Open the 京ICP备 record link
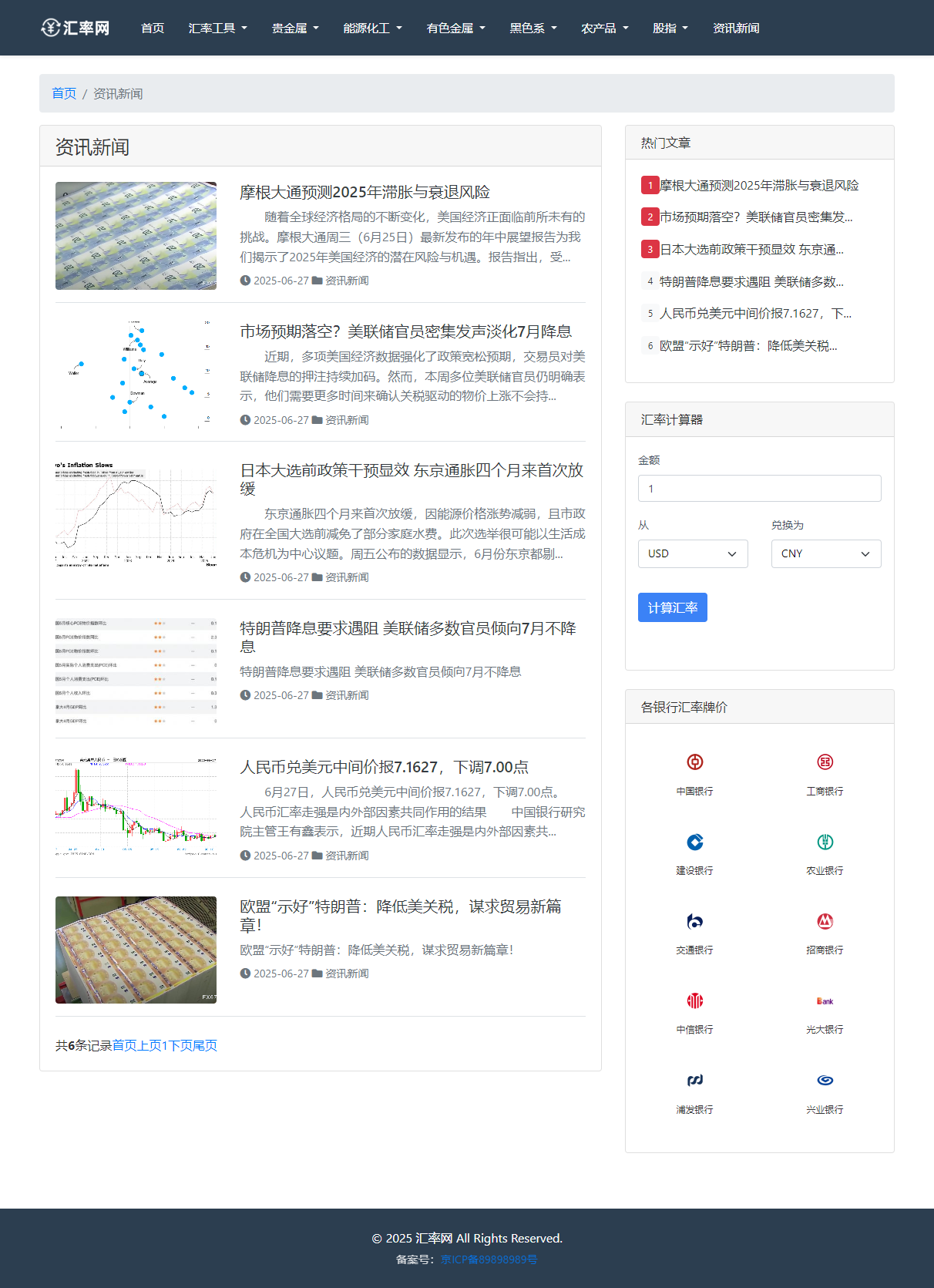 [489, 1259]
